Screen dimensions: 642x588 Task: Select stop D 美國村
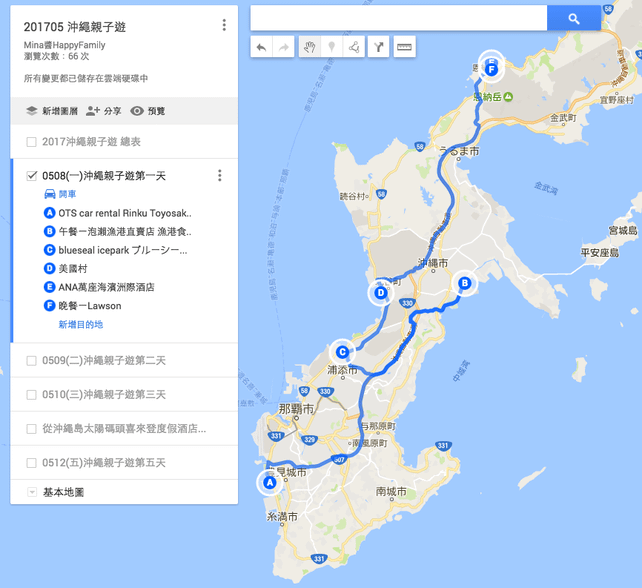pyautogui.click(x=74, y=268)
